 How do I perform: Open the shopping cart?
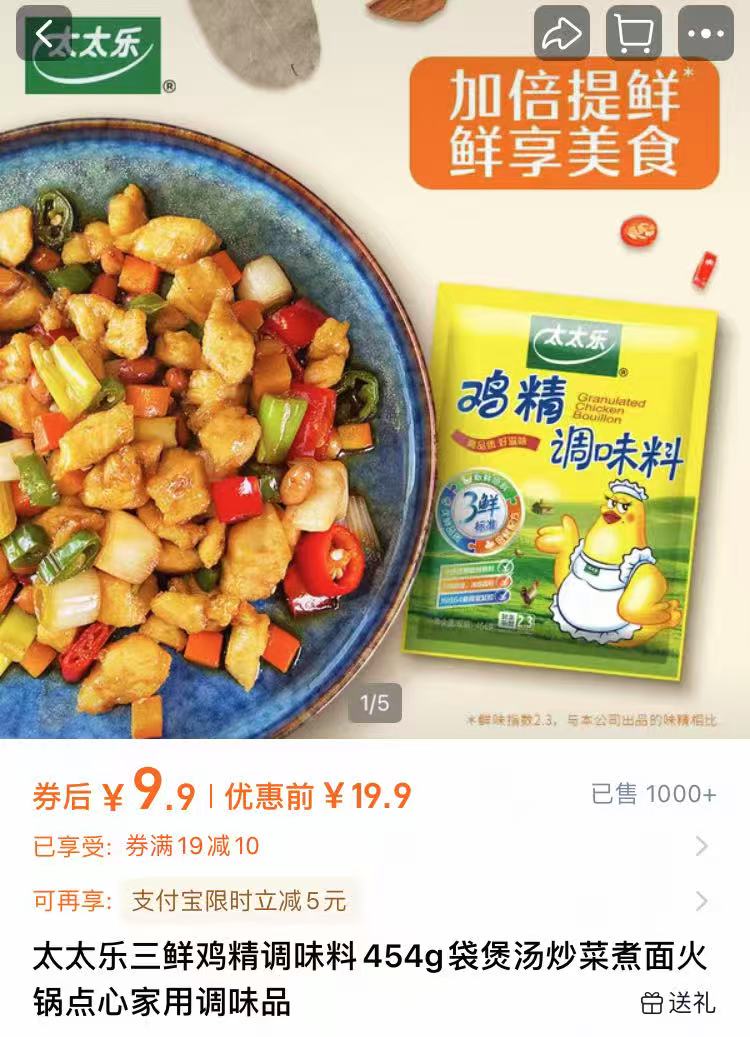[633, 34]
